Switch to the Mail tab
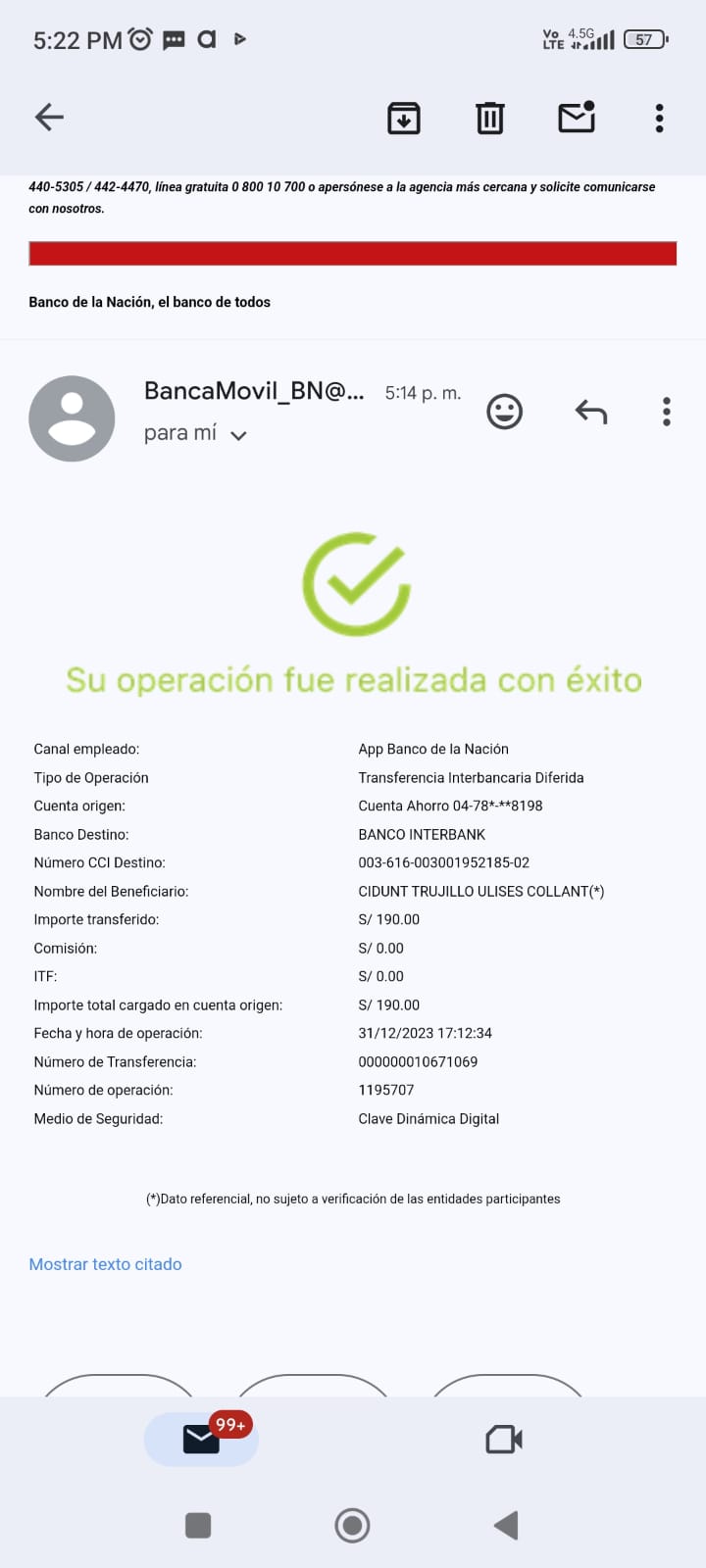Image resolution: width=706 pixels, height=1568 pixels. coord(201,1439)
